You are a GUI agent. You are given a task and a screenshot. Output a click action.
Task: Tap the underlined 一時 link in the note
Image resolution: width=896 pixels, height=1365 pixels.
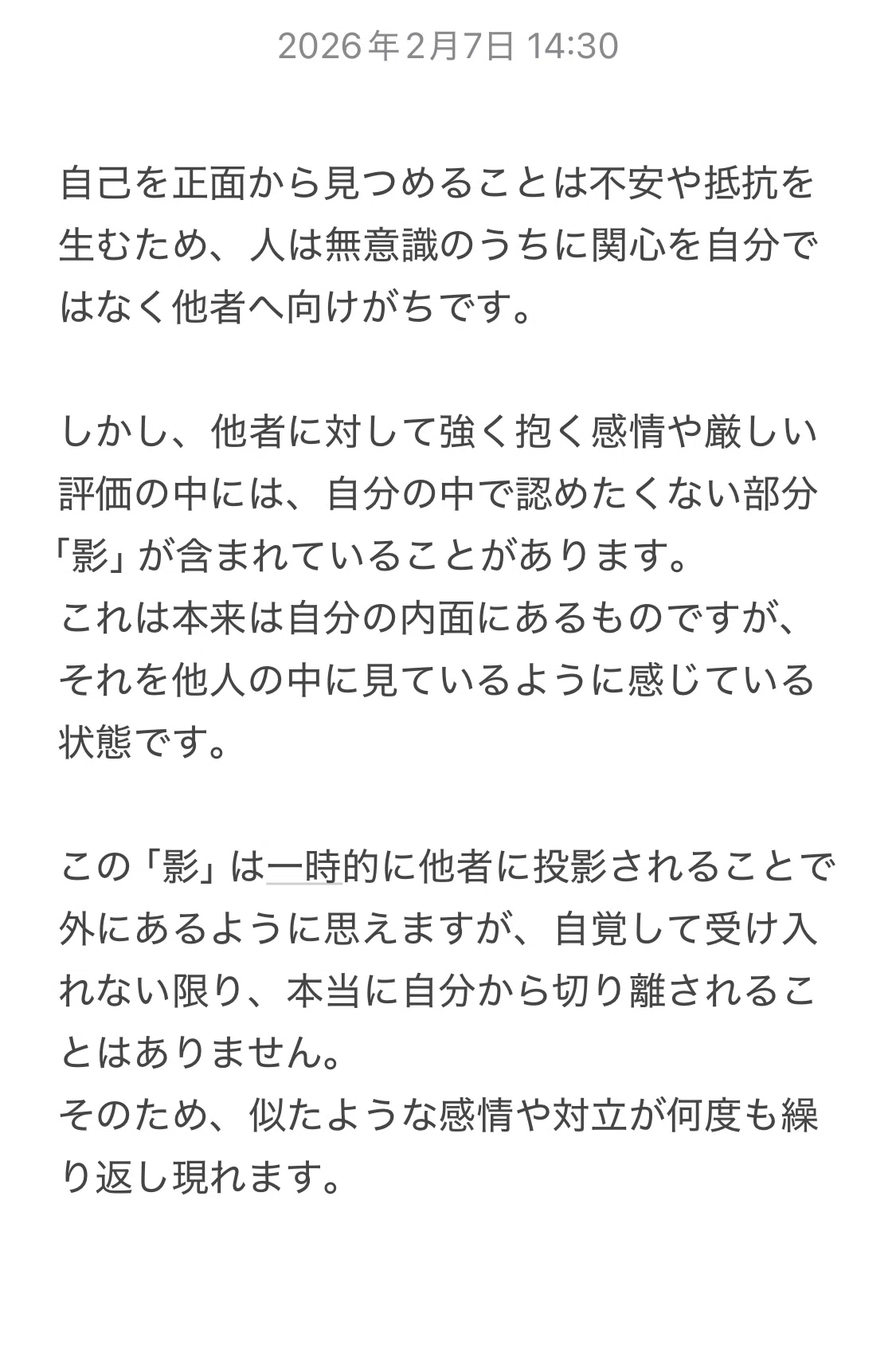pos(304,866)
